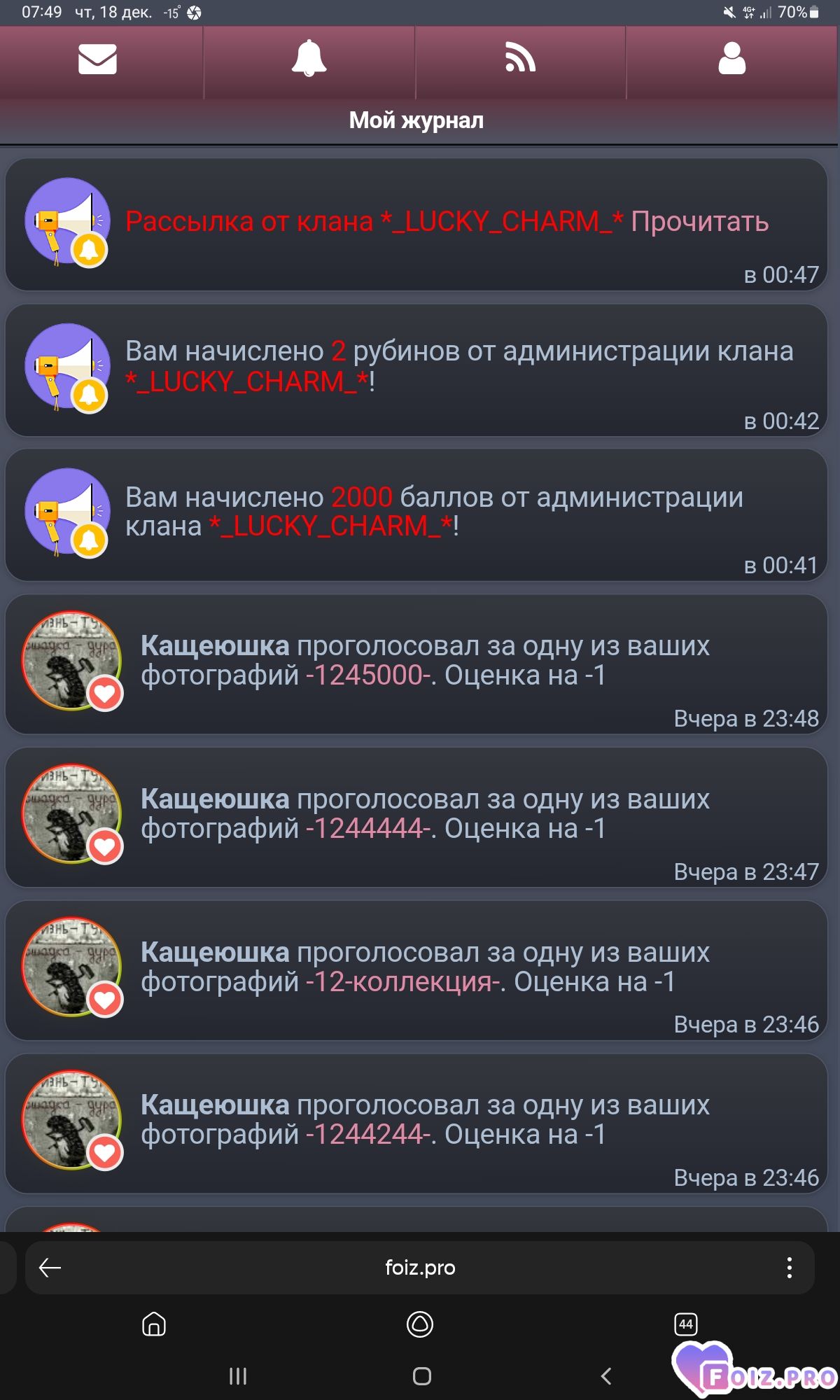Go to the browser home page
Screen dimensions: 840x1400
click(154, 1324)
